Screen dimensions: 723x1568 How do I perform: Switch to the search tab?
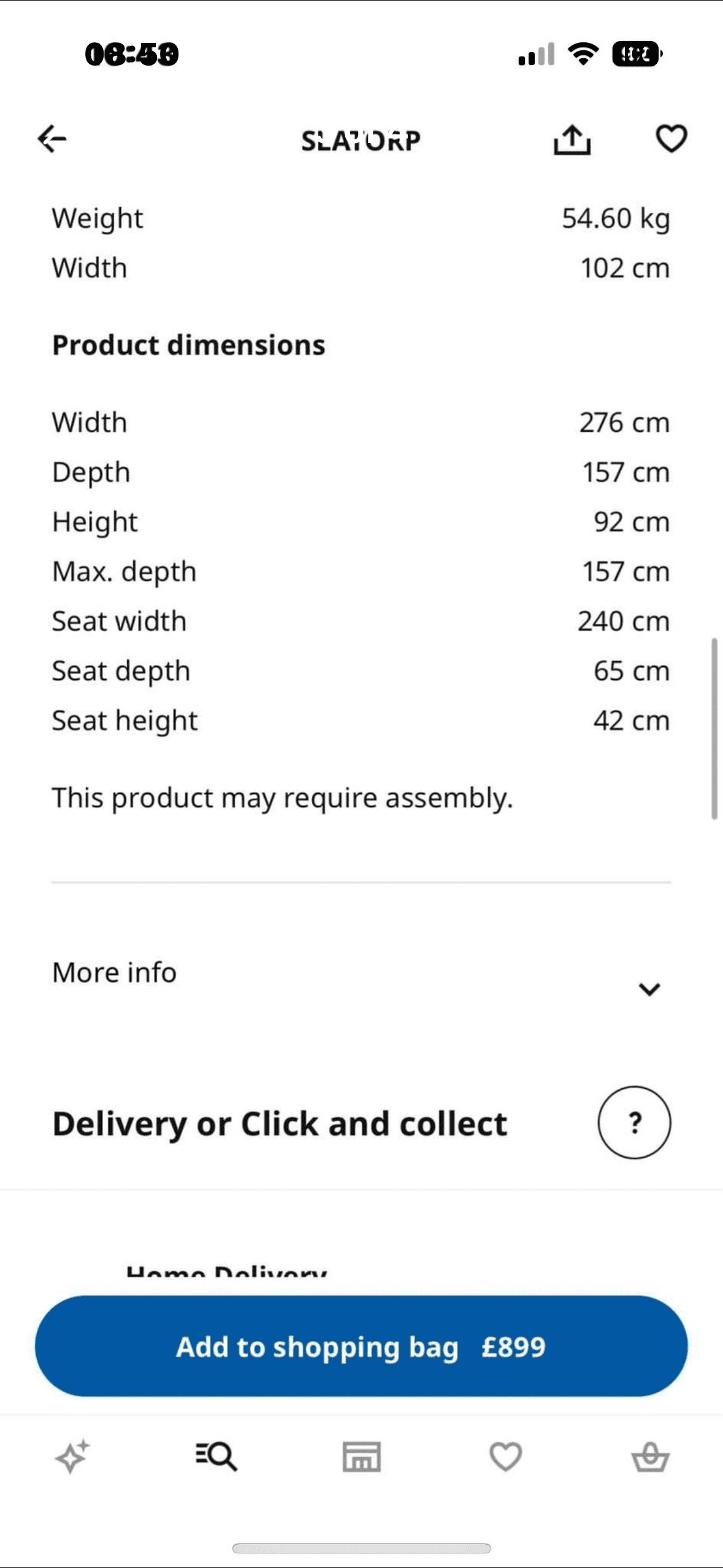tap(216, 1456)
